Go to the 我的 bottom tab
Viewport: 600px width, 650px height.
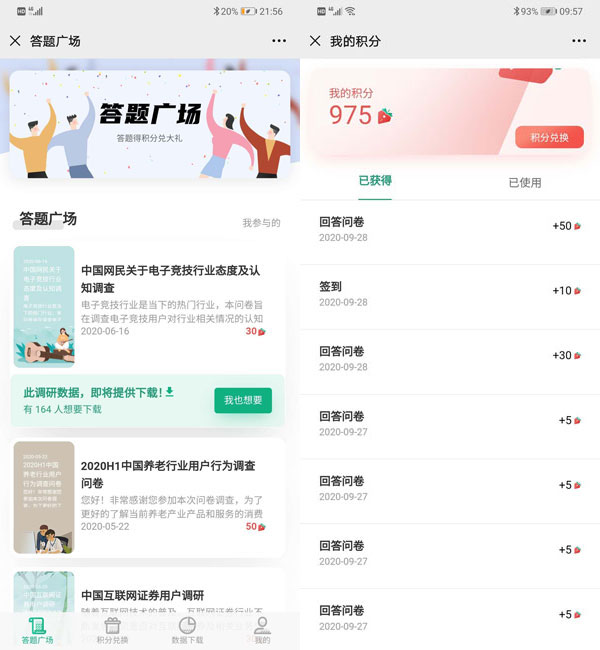[x=262, y=630]
